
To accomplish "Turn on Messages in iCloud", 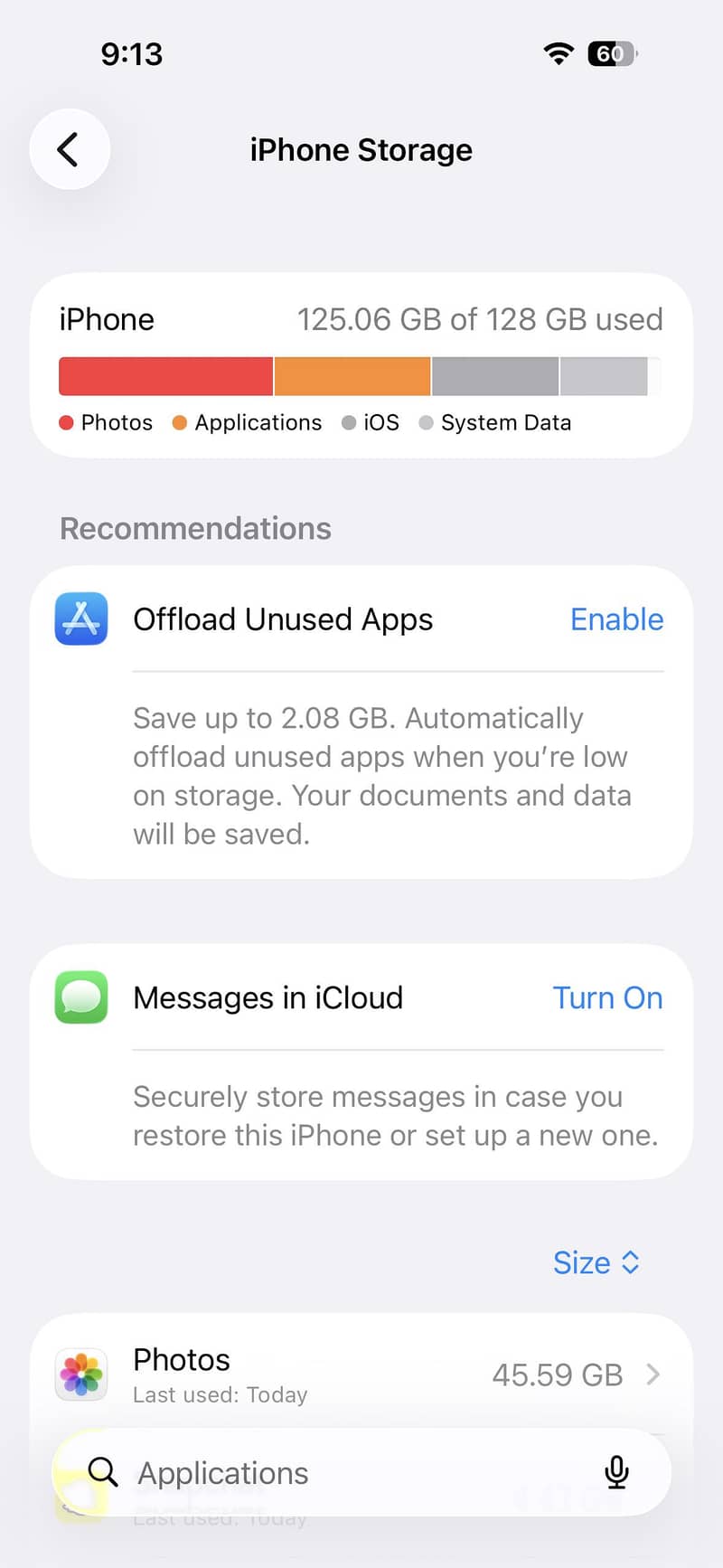I will click(x=607, y=998).
